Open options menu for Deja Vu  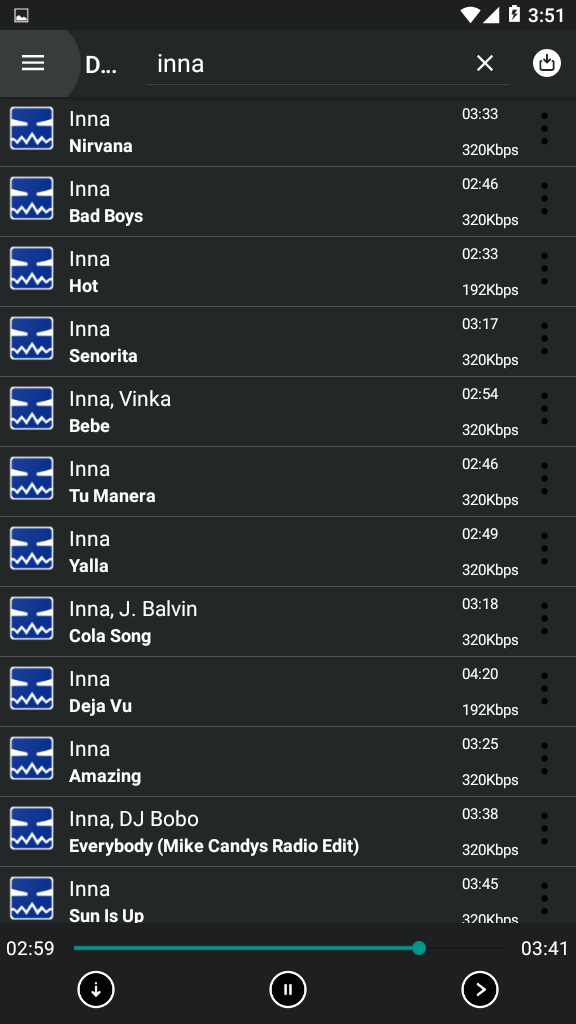click(x=544, y=689)
